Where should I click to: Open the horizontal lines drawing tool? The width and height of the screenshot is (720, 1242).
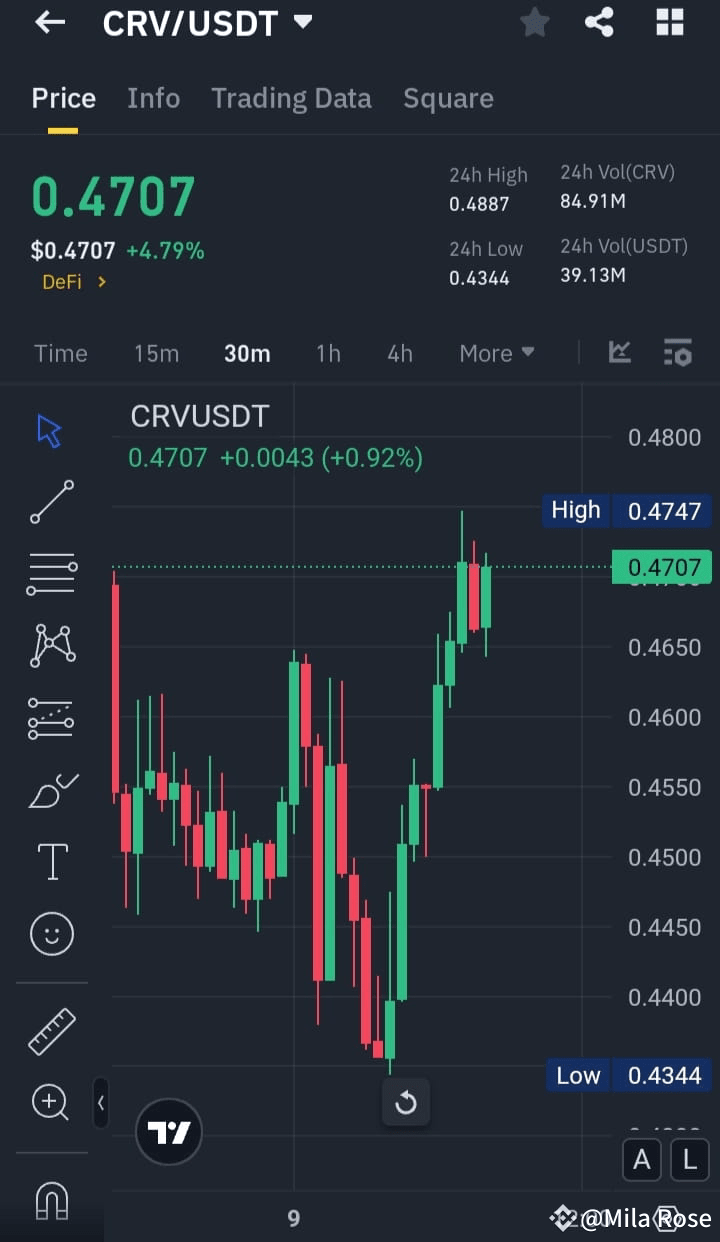51,573
